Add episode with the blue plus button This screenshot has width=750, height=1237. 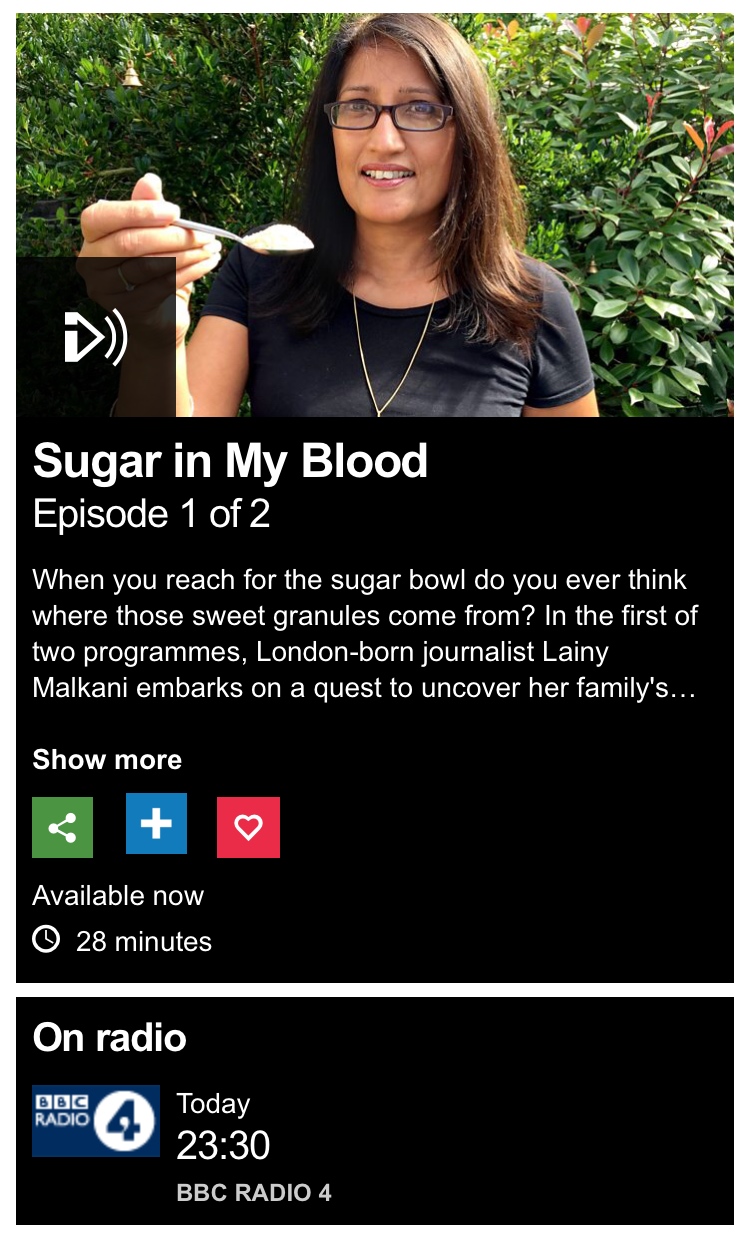156,824
